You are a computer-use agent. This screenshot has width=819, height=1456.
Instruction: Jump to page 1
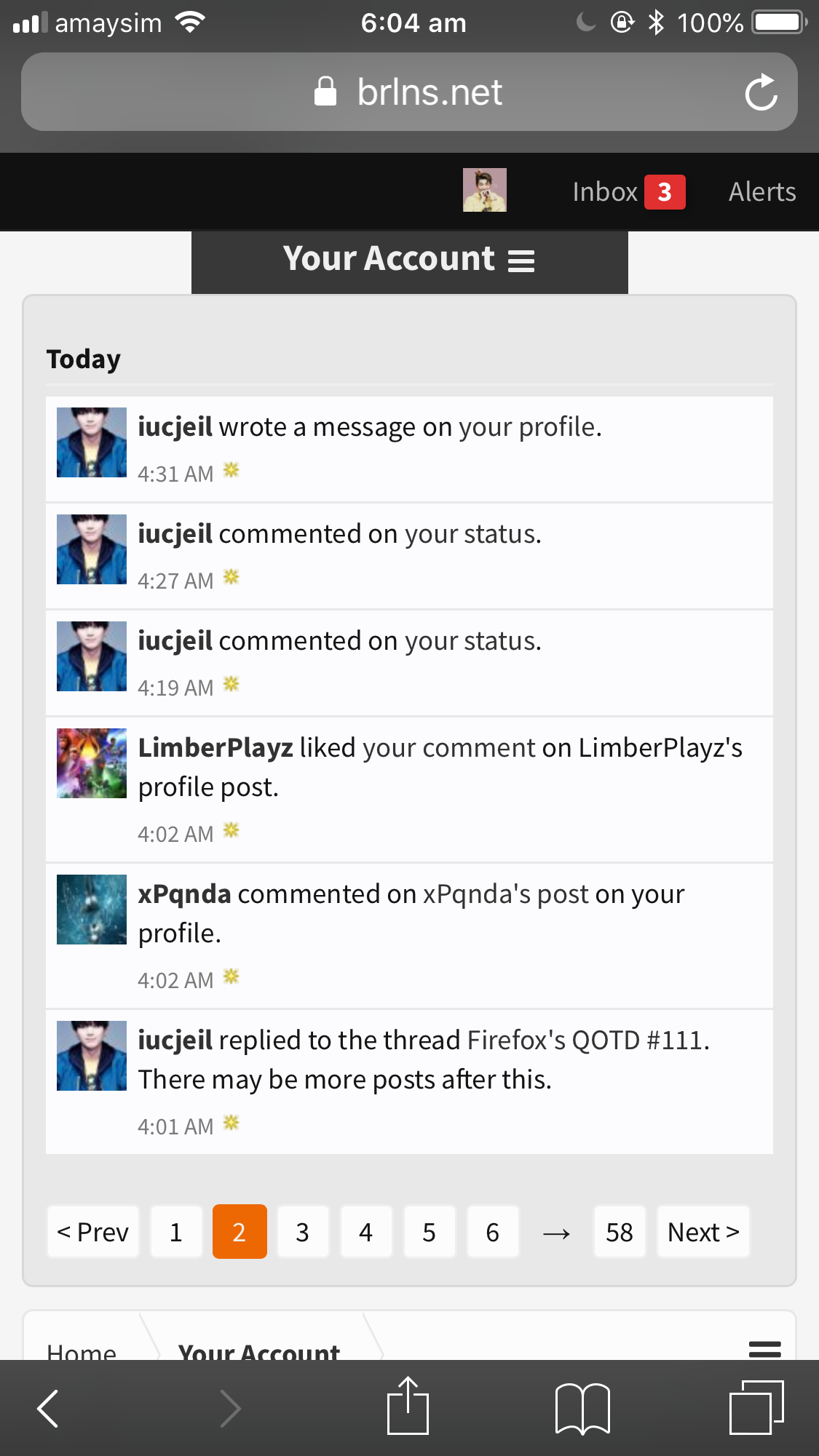[x=176, y=1232]
